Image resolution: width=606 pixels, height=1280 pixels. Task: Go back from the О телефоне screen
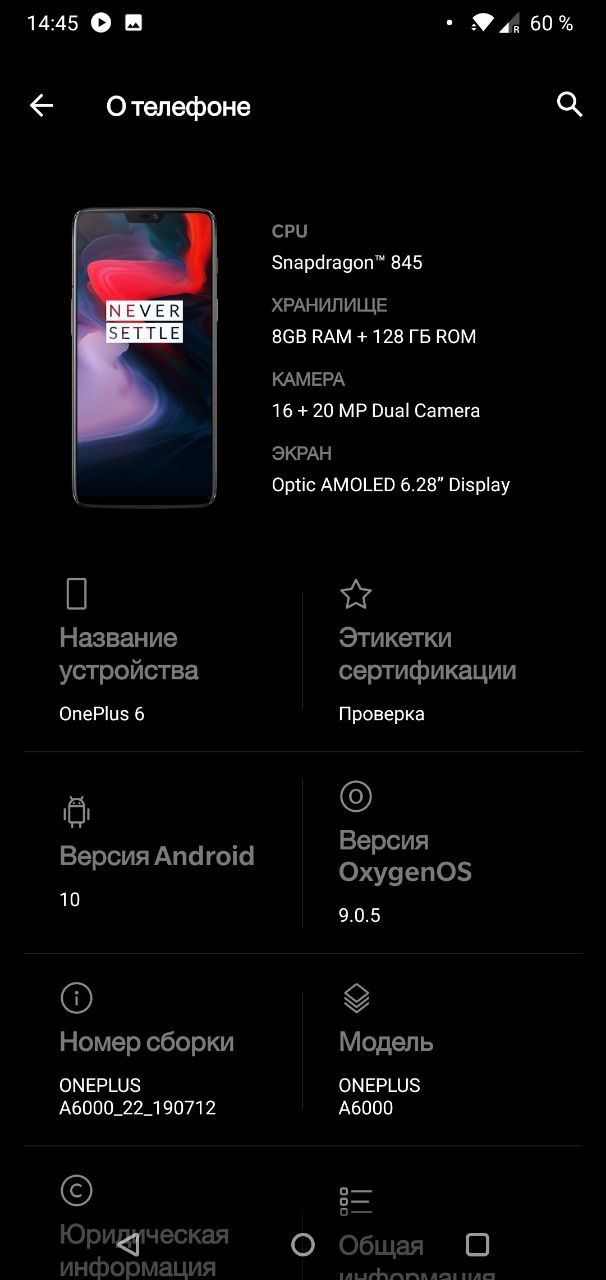41,106
